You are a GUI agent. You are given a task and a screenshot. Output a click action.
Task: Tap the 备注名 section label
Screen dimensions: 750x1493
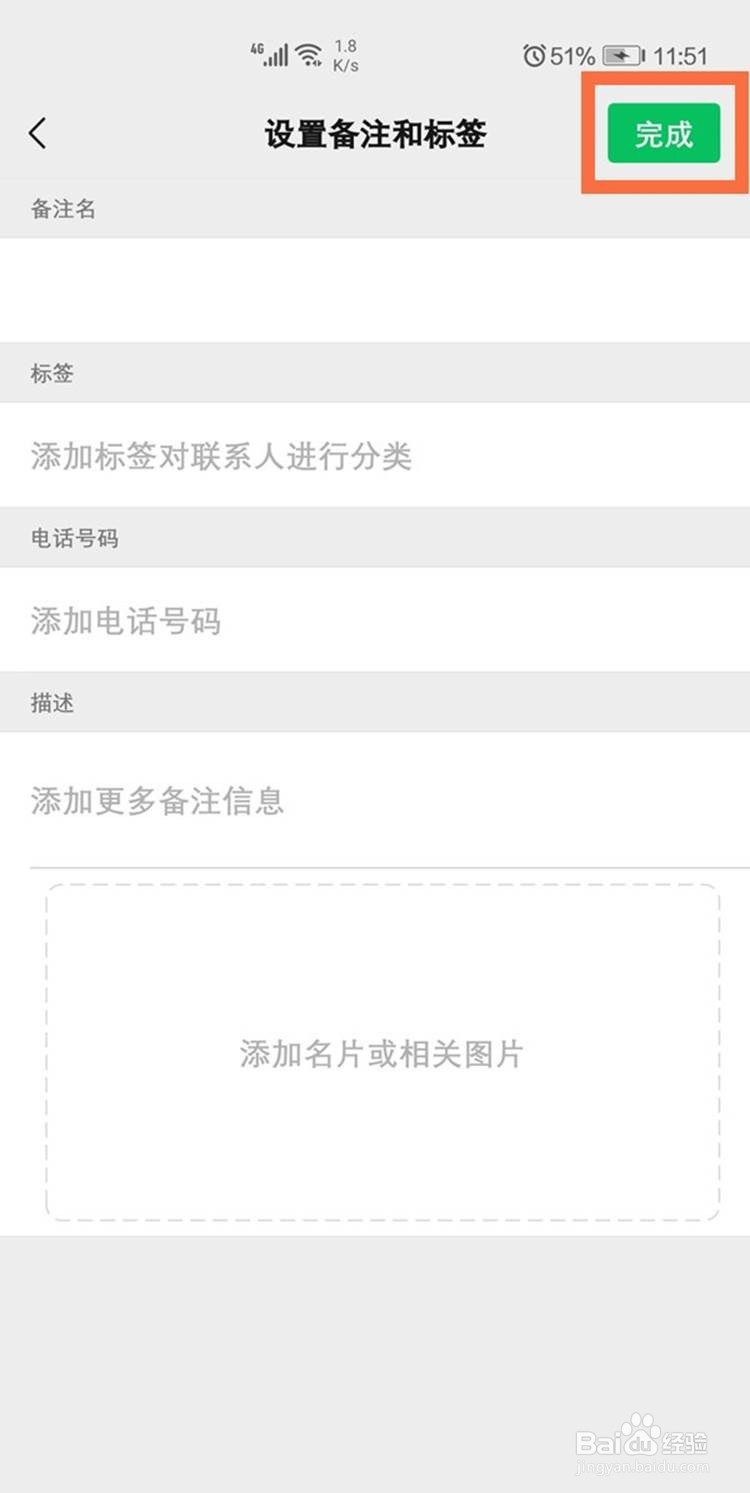62,209
